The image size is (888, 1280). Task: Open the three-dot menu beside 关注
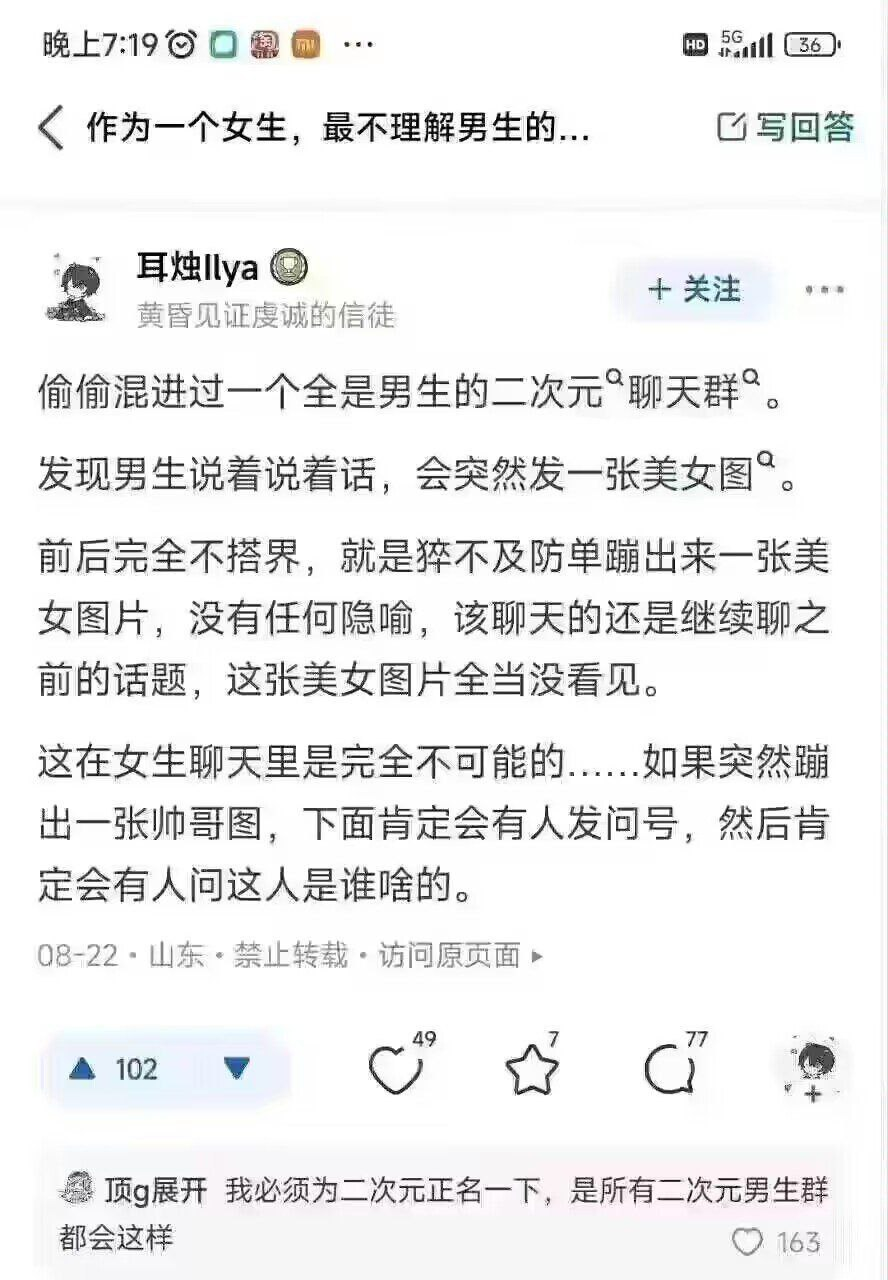(825, 290)
